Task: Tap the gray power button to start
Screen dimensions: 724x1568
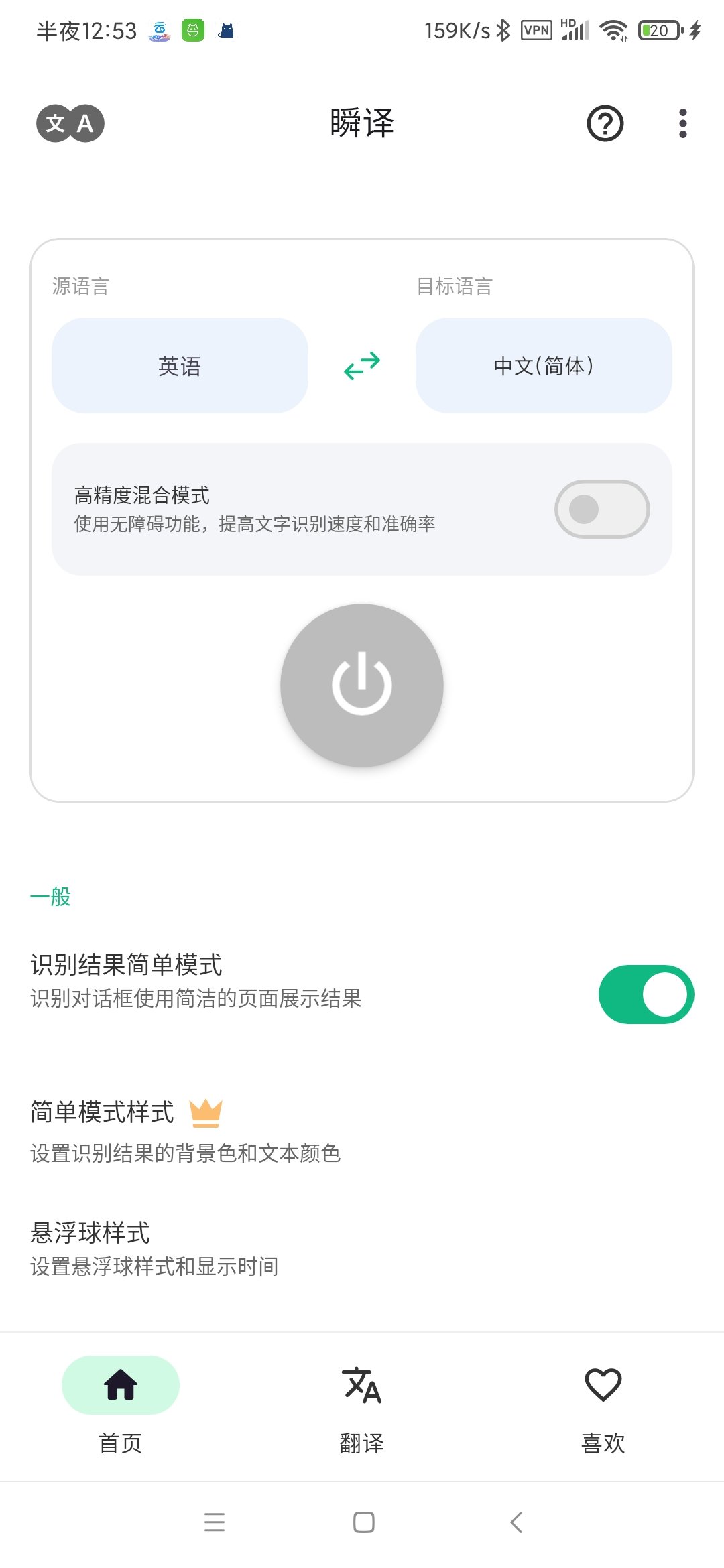Action: (362, 685)
